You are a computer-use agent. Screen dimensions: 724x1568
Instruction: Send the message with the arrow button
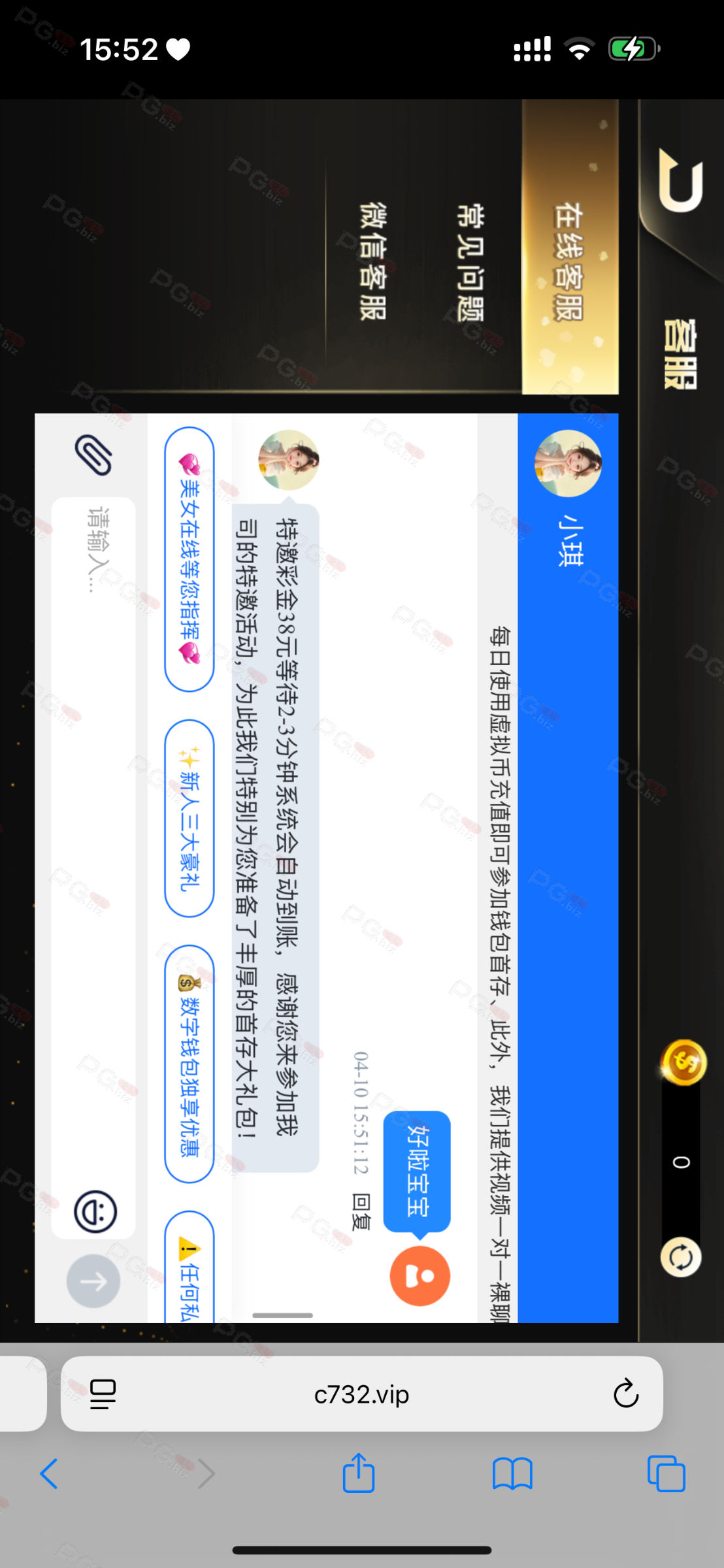tap(93, 1282)
